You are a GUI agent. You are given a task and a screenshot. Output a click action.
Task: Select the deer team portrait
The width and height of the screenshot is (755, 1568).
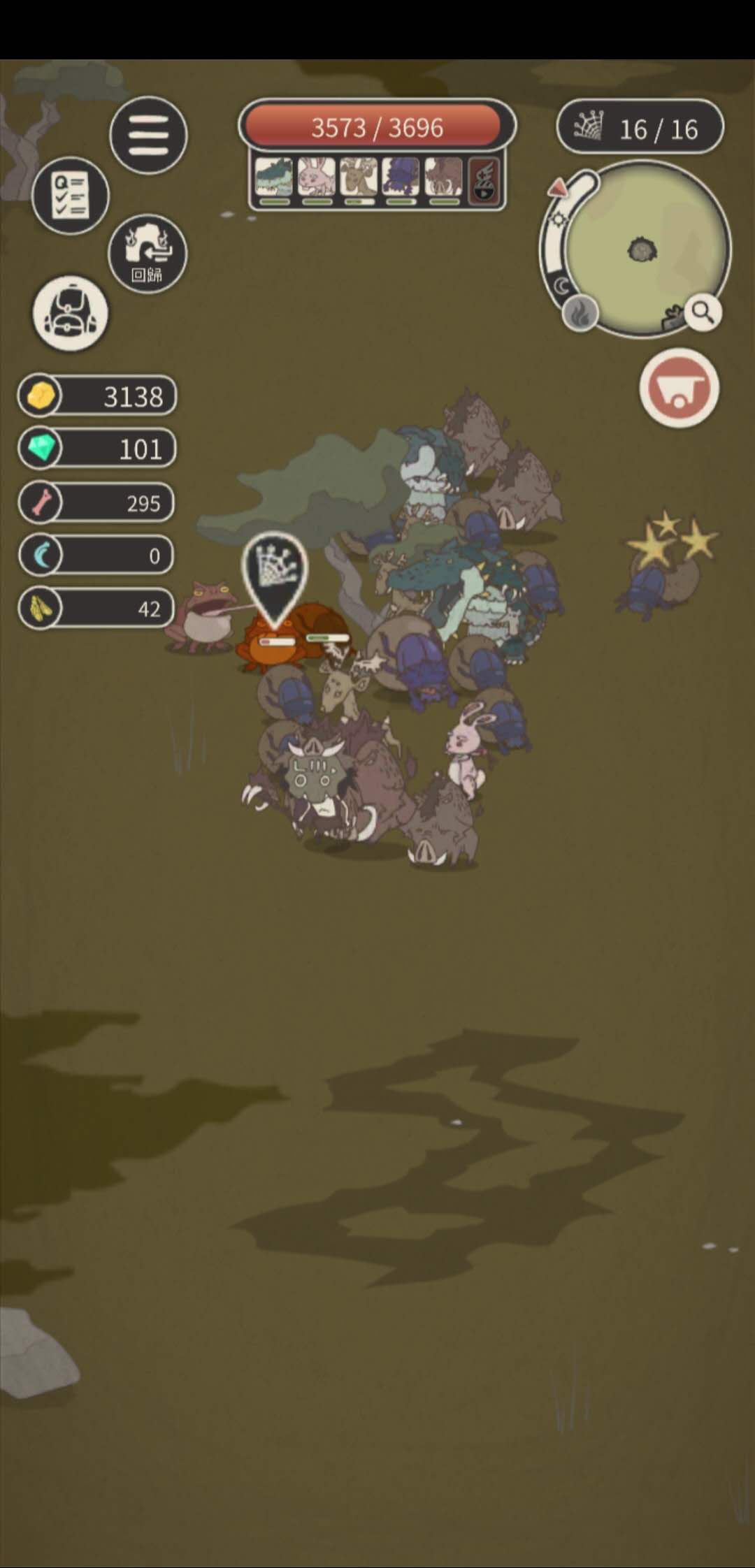[x=359, y=177]
